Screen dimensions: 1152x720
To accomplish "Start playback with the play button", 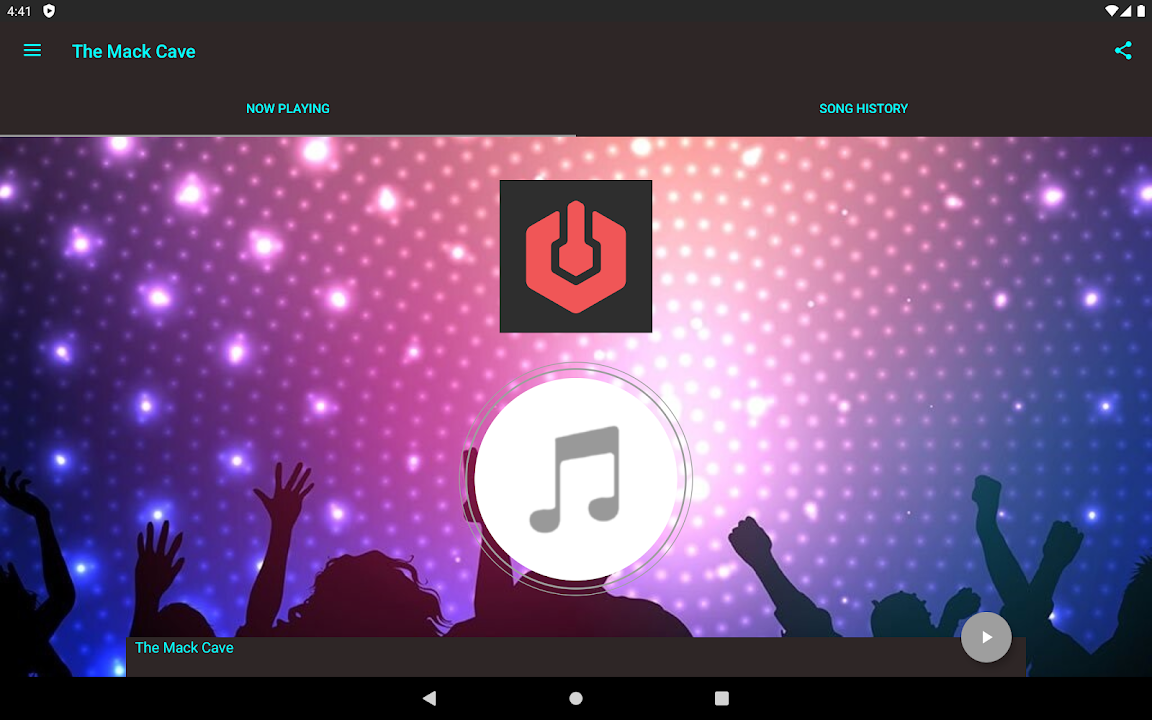I will (986, 637).
